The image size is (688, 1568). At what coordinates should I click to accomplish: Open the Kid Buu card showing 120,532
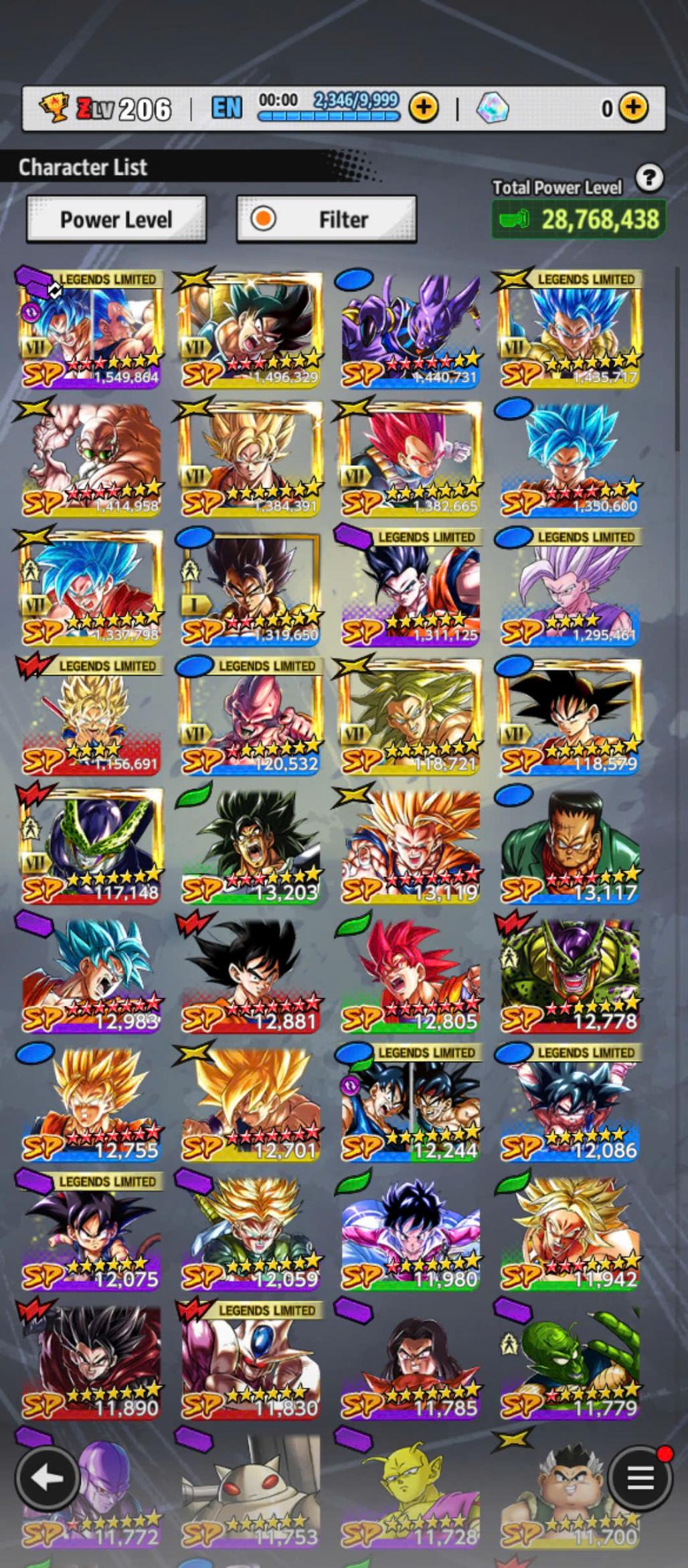250,715
